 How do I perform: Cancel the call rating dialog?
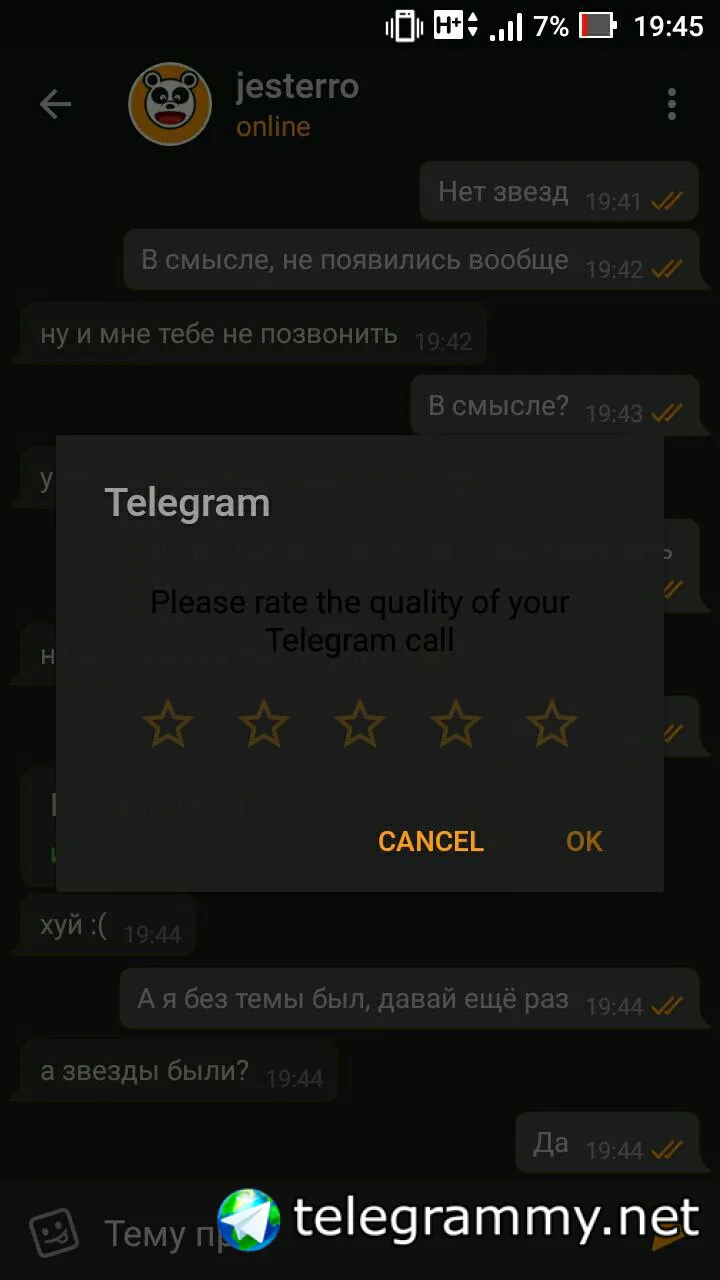tap(430, 841)
